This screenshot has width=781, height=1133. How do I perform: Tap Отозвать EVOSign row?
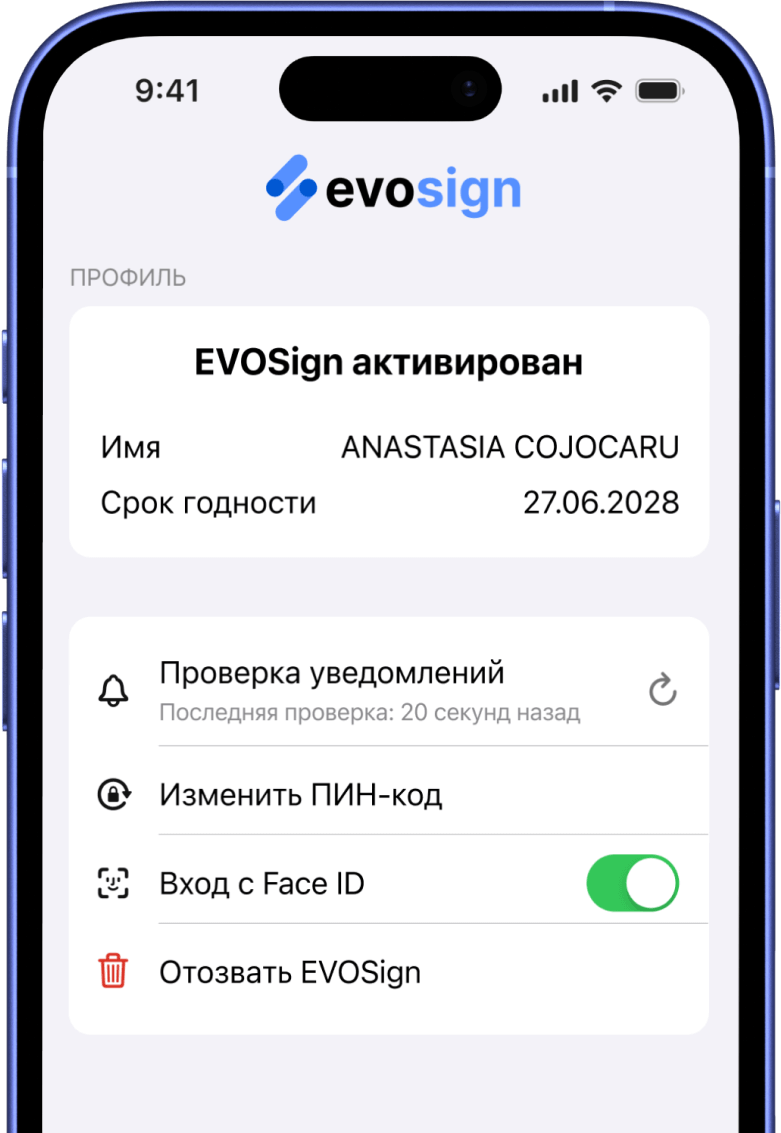[290, 972]
